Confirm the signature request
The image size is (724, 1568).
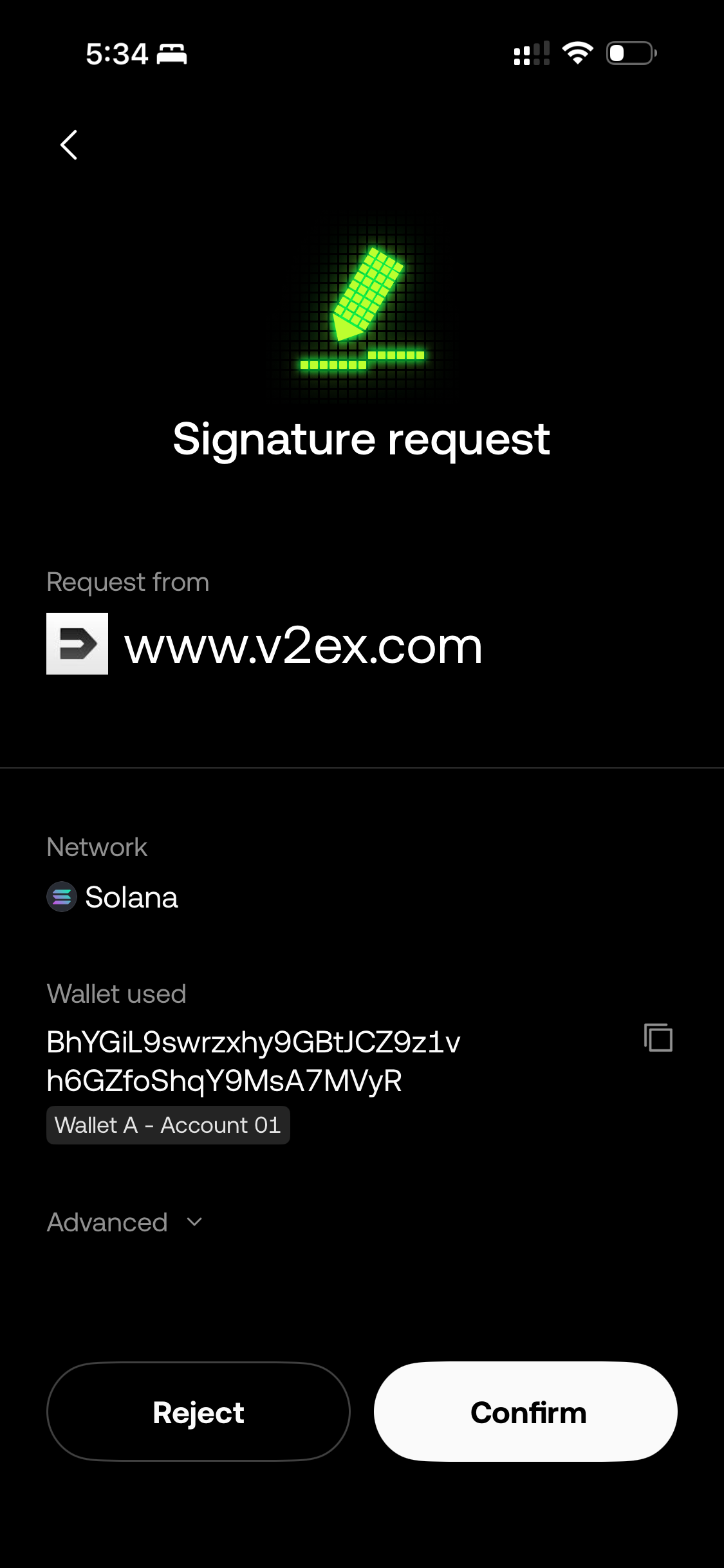[526, 1412]
